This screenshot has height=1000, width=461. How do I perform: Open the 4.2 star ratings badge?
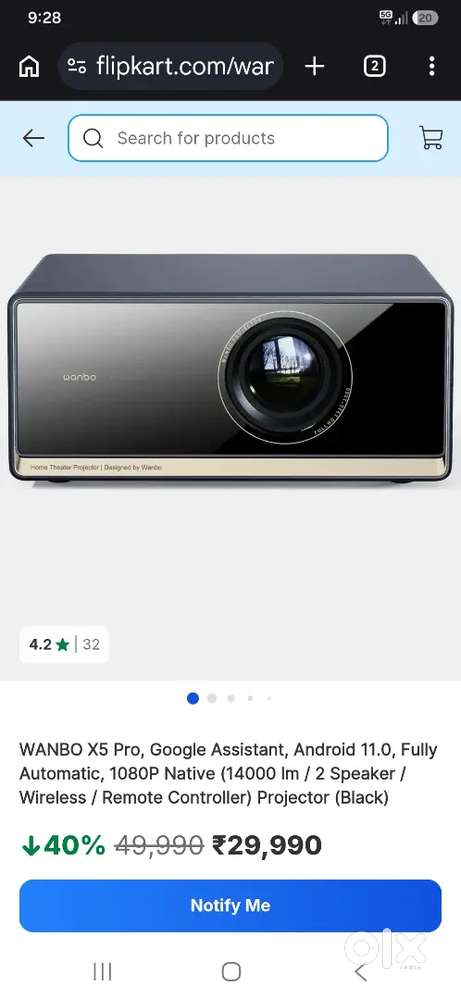point(64,645)
